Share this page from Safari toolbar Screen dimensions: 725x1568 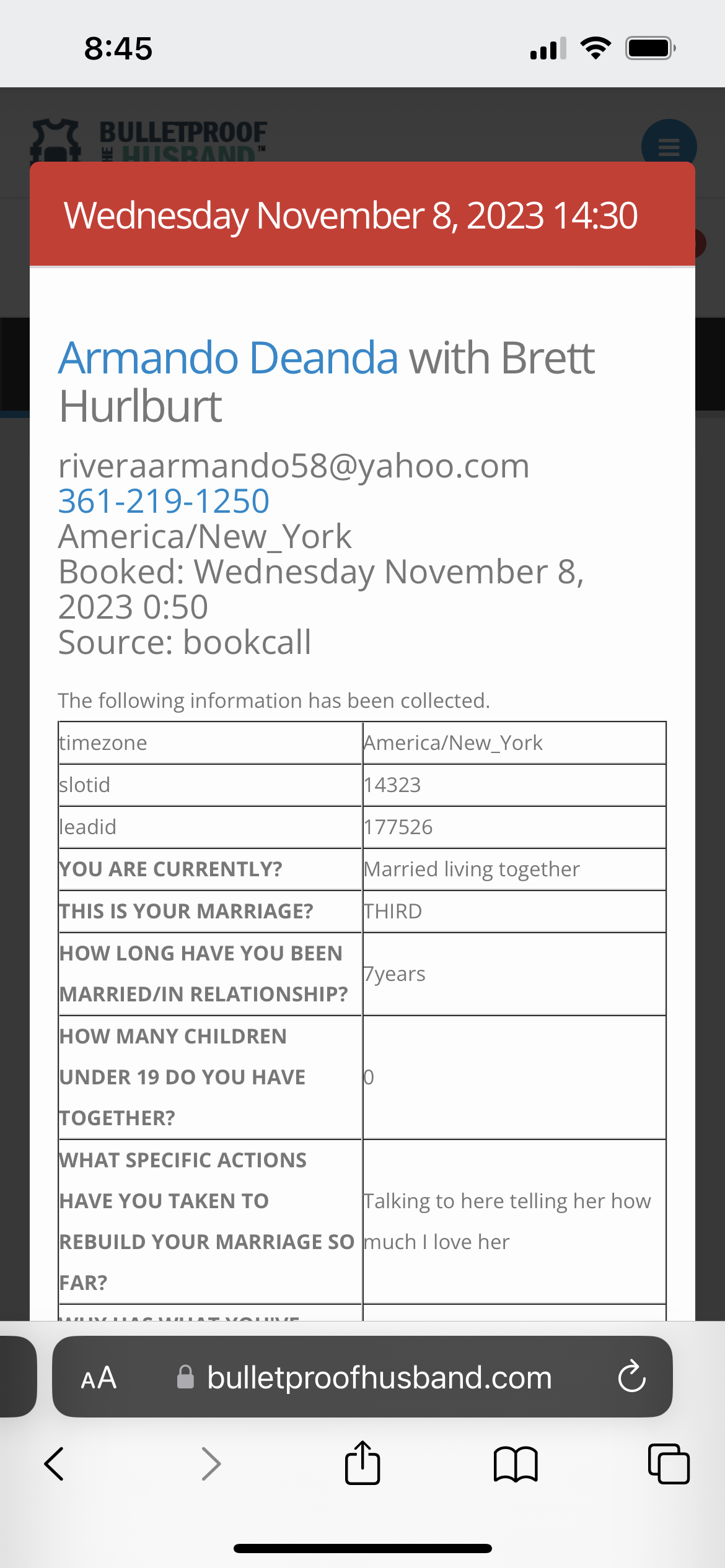362,1464
